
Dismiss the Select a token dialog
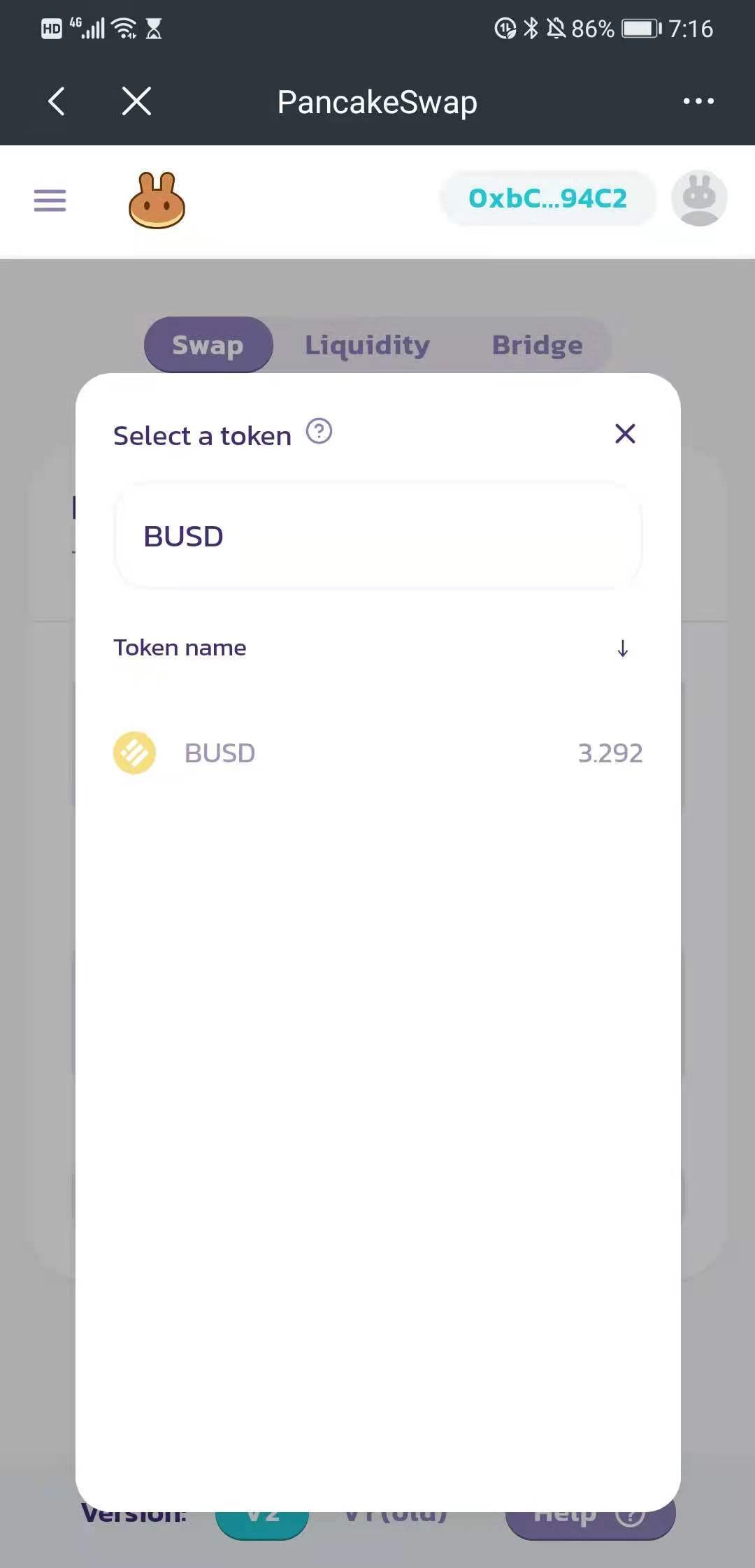(x=625, y=434)
